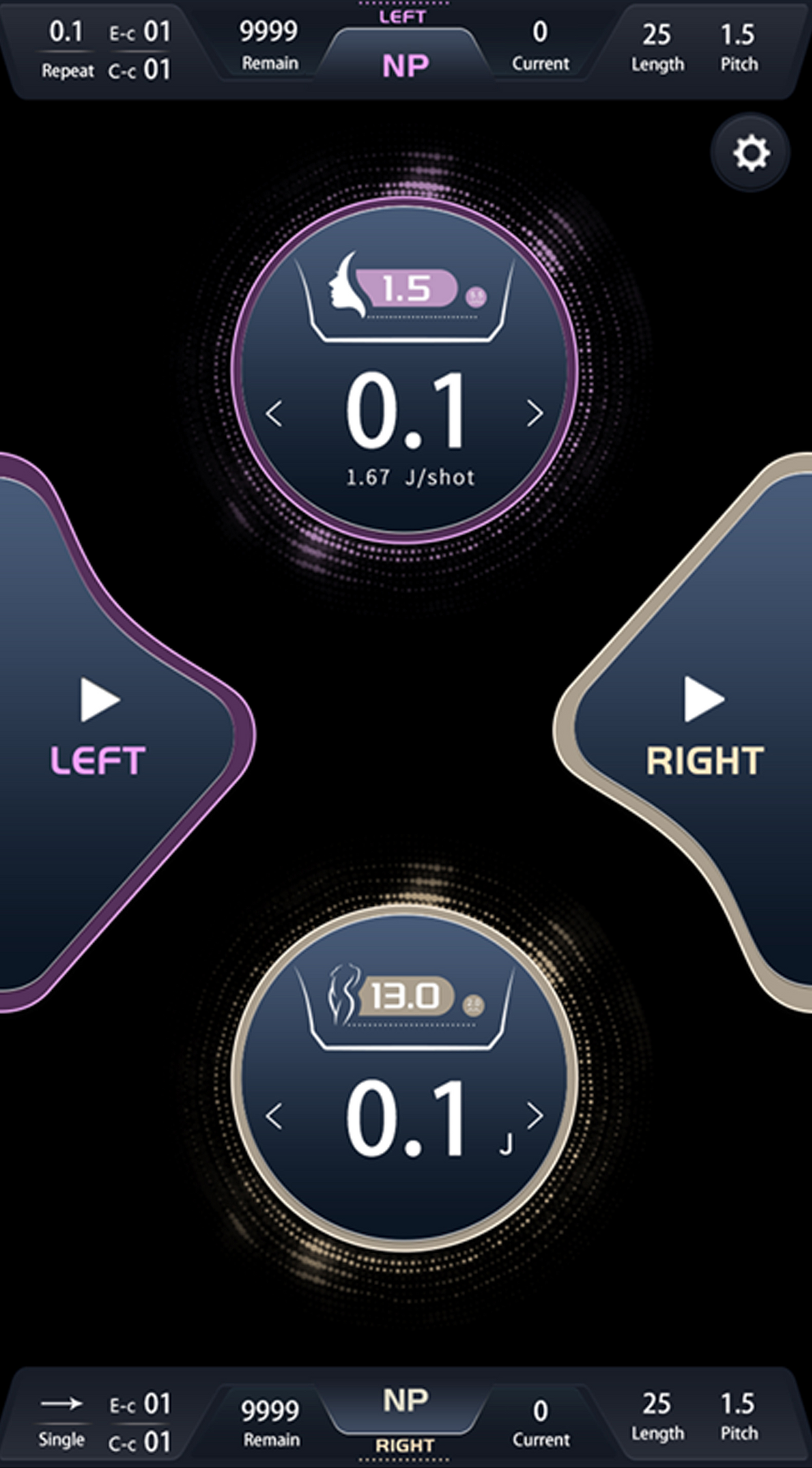
Task: Change the Single shot mode
Action: [61, 1419]
